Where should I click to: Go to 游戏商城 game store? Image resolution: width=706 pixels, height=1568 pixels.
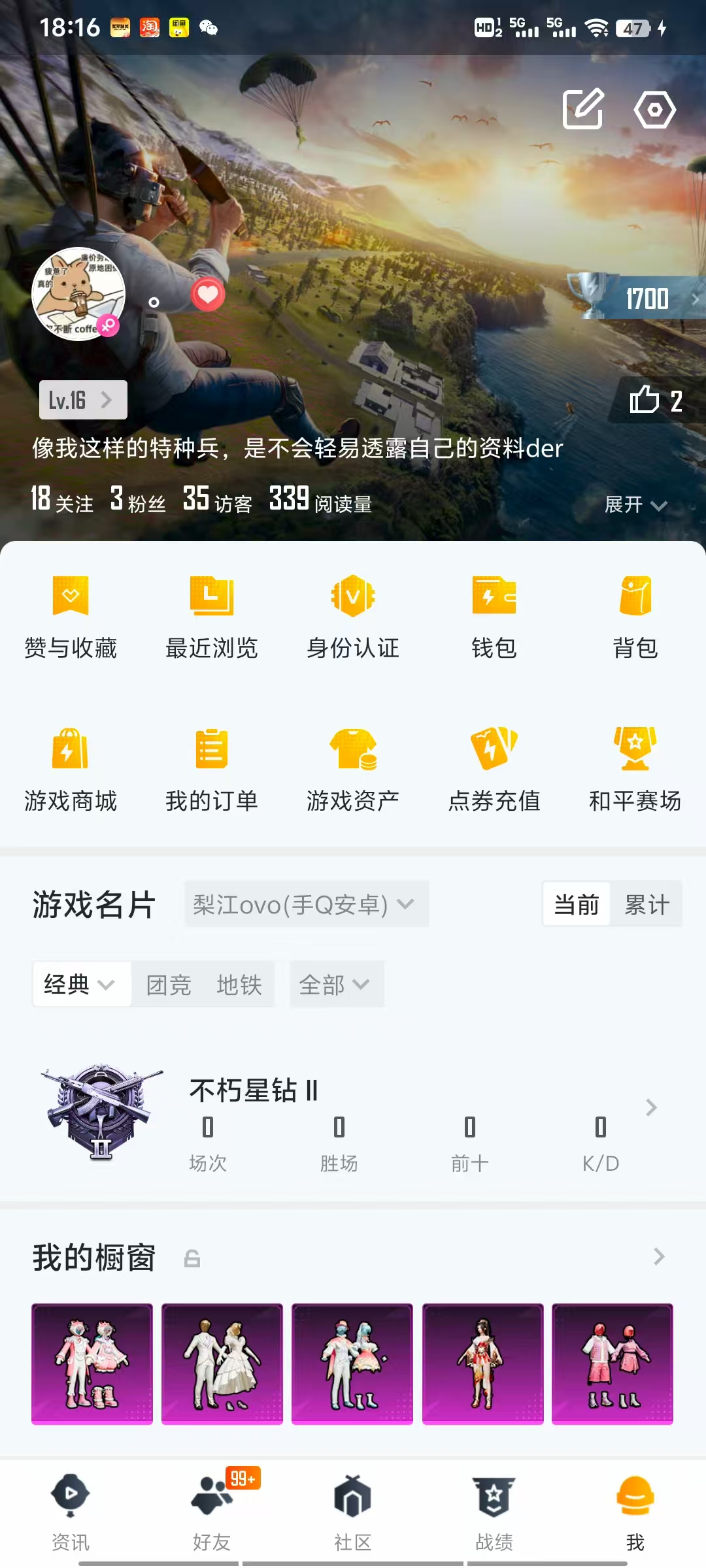pyautogui.click(x=71, y=769)
